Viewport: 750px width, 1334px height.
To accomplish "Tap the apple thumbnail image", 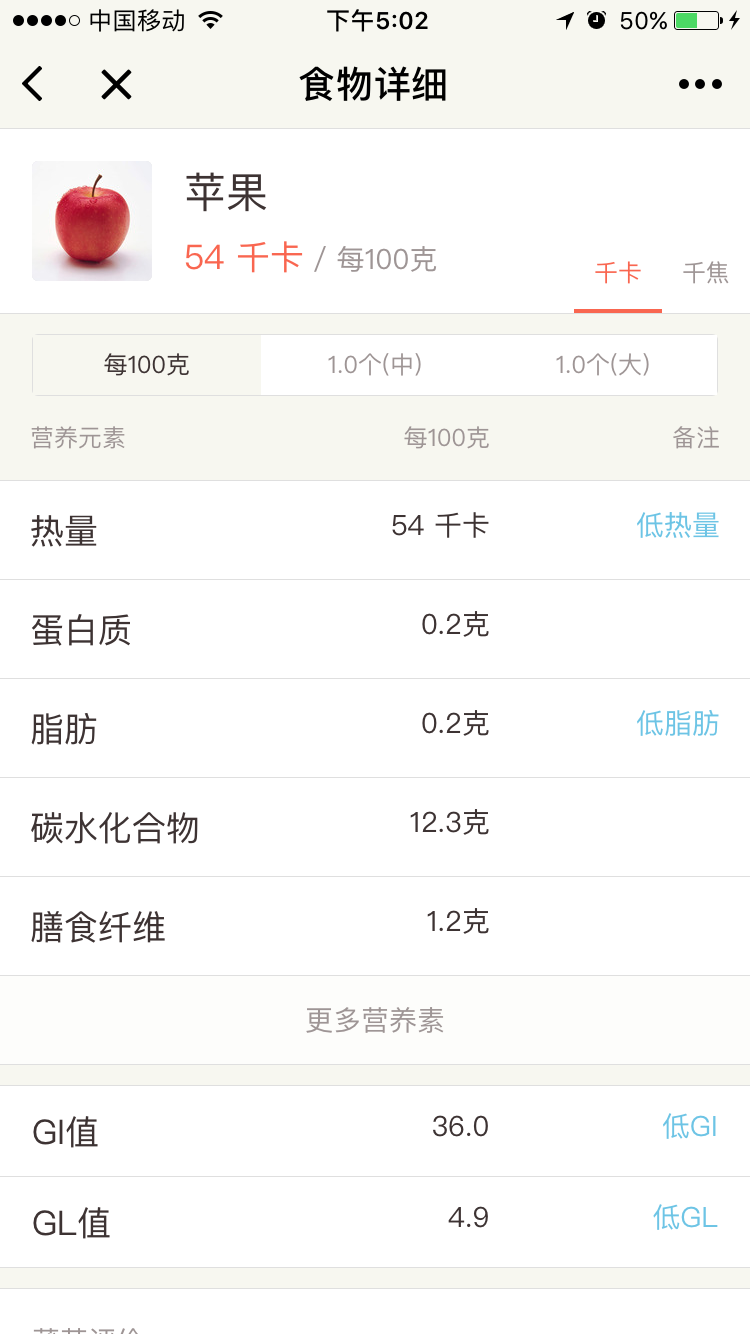I will pyautogui.click(x=92, y=221).
